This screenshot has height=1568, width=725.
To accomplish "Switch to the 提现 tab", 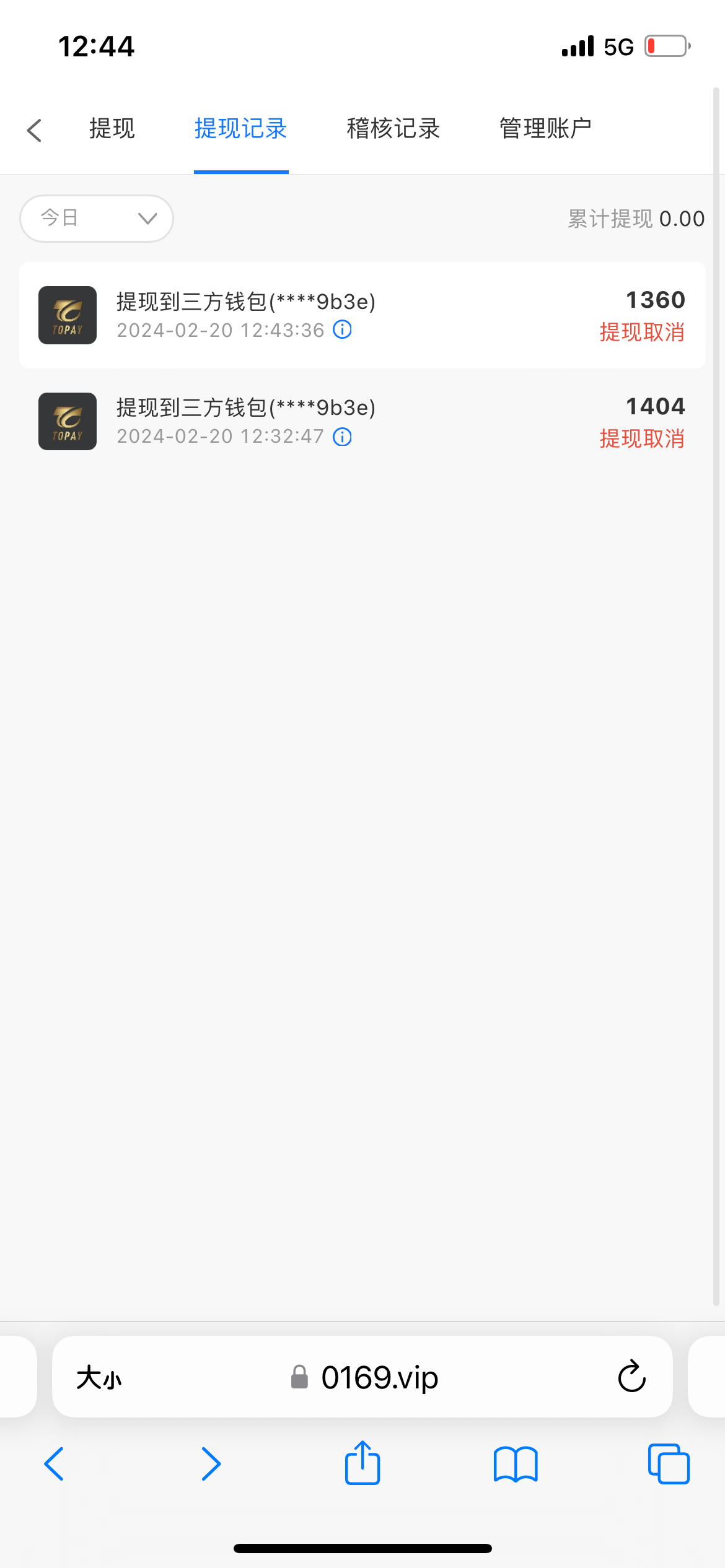I will pos(112,129).
